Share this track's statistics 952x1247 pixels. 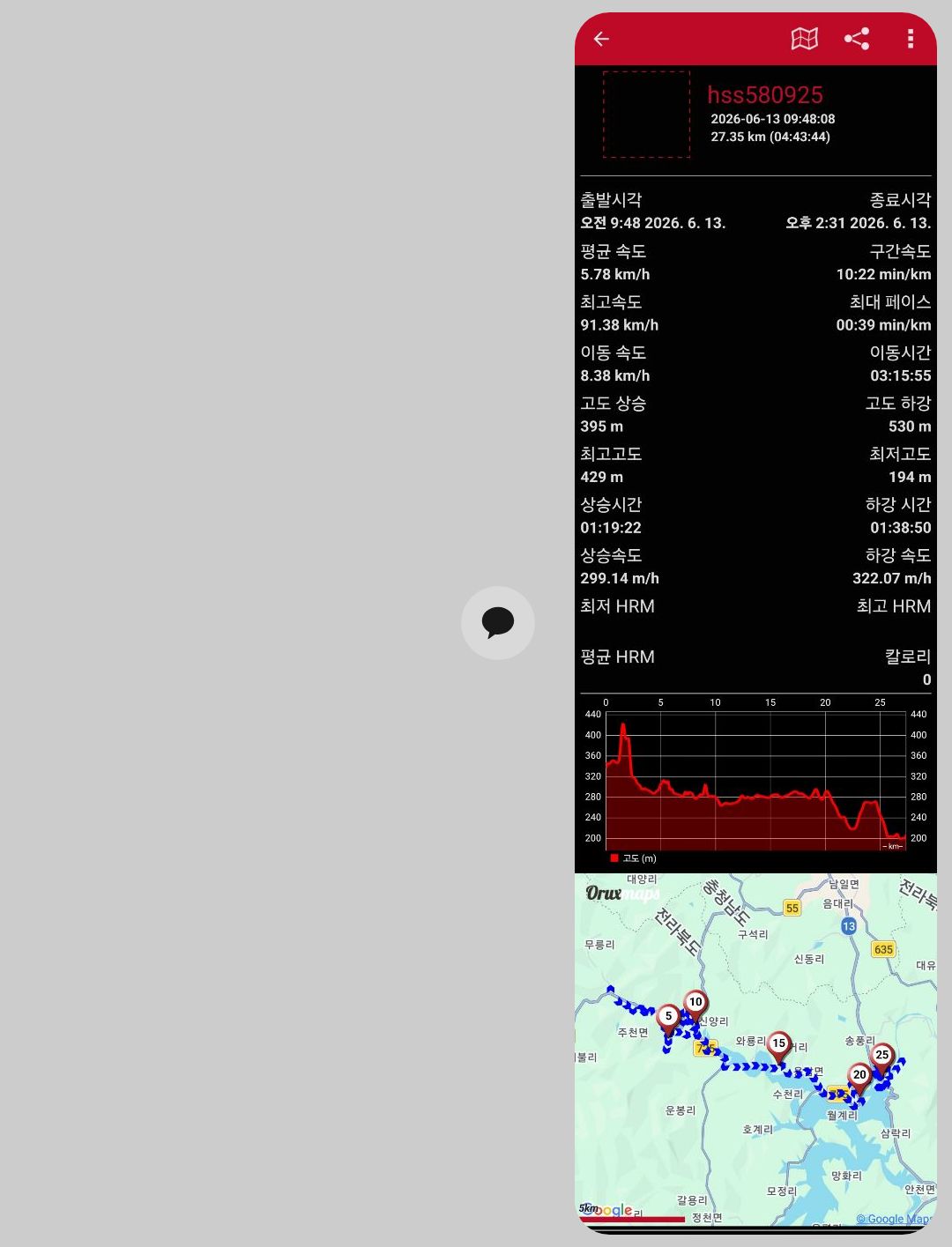(857, 39)
